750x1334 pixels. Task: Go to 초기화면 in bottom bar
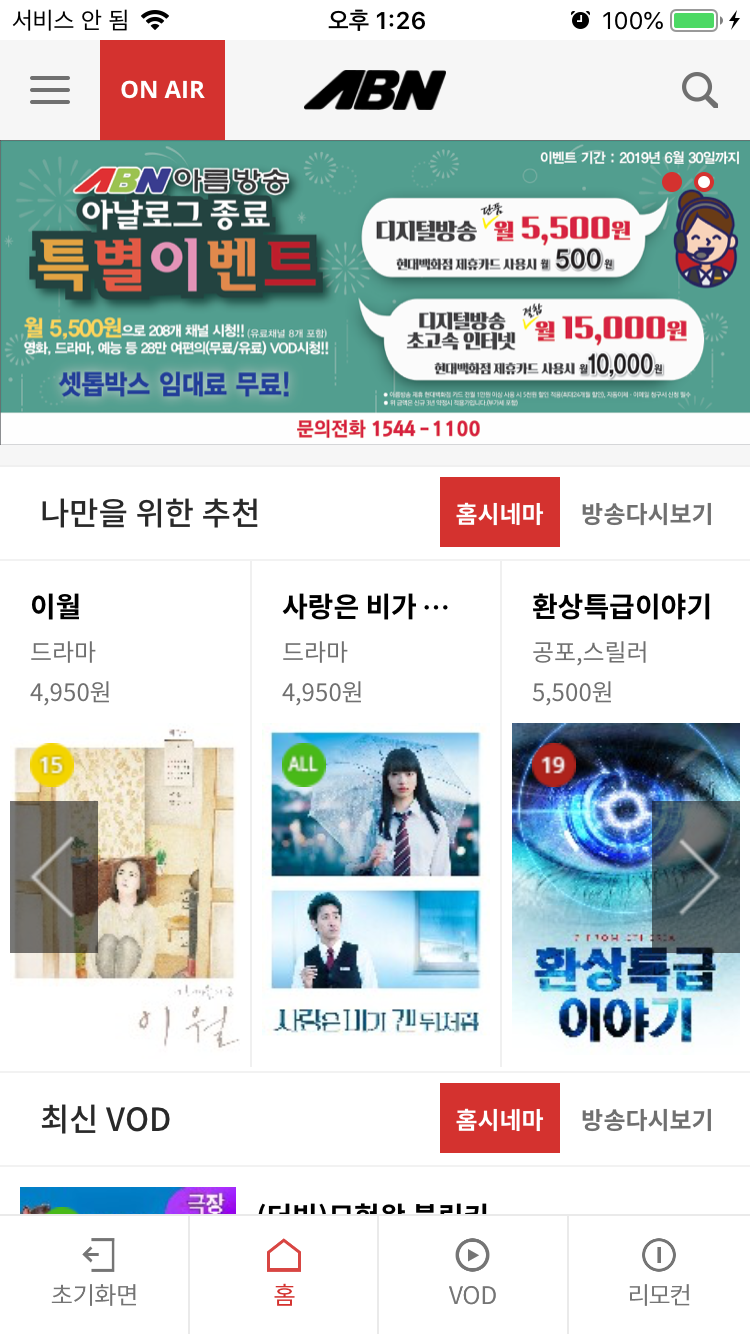click(94, 1274)
